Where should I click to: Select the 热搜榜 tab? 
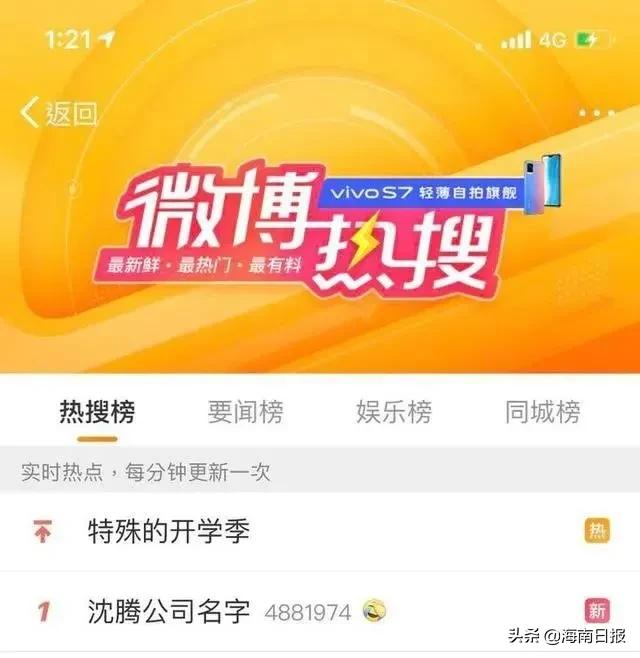(x=97, y=411)
